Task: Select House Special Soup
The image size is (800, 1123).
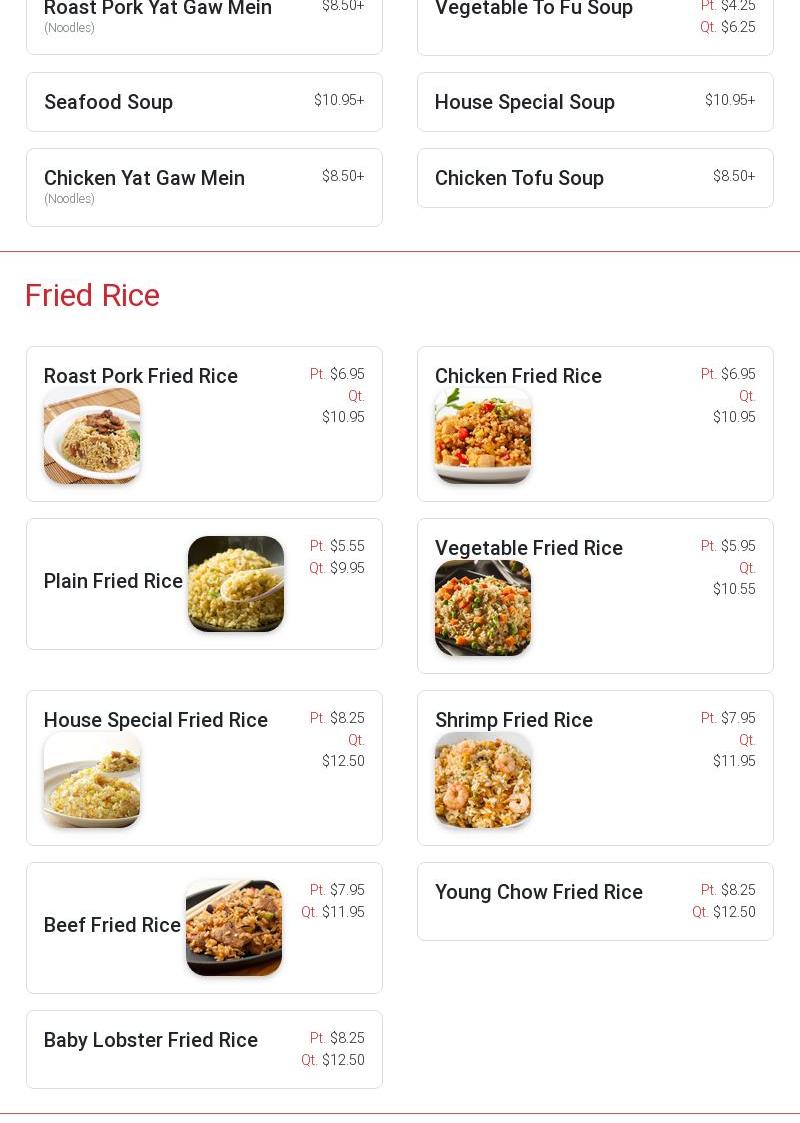Action: click(595, 102)
